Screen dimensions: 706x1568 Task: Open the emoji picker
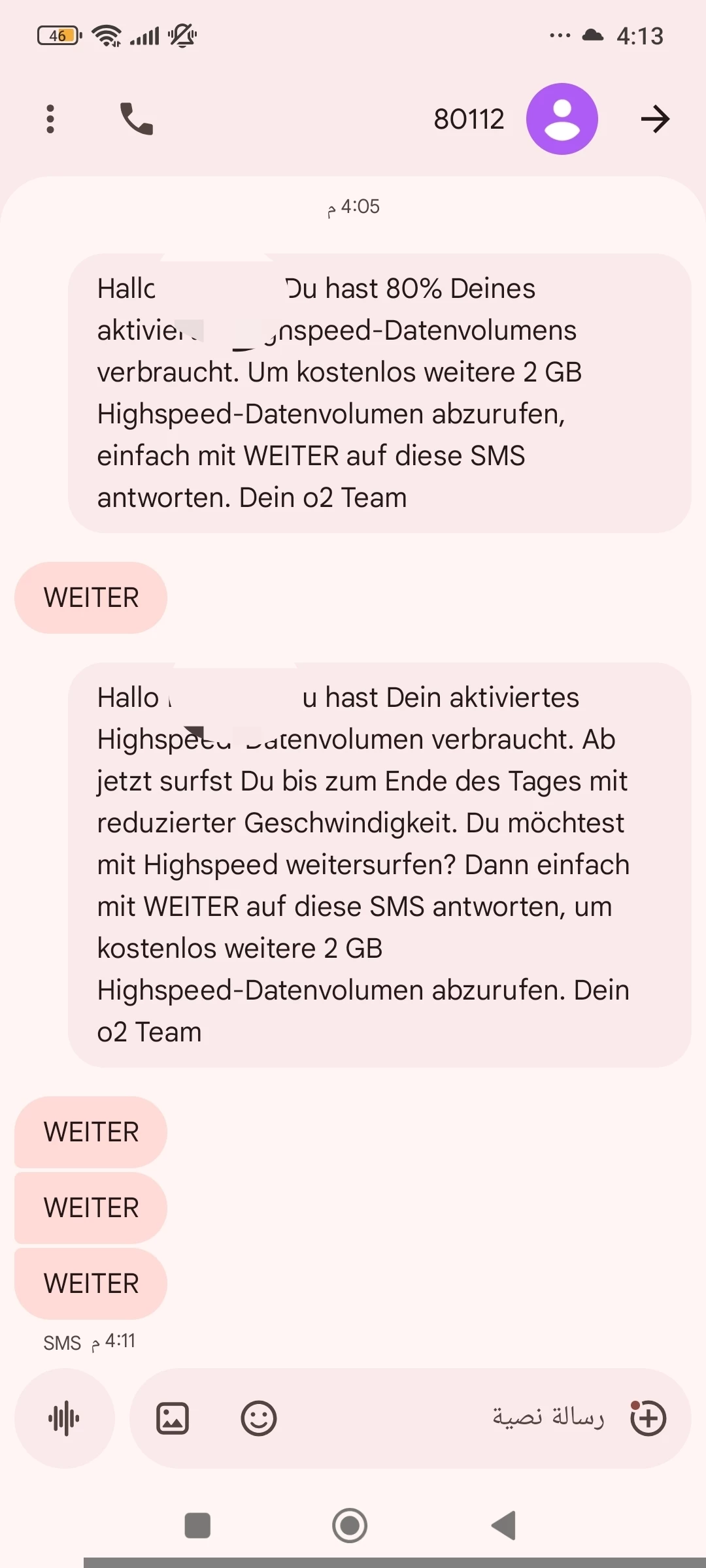(x=259, y=1418)
